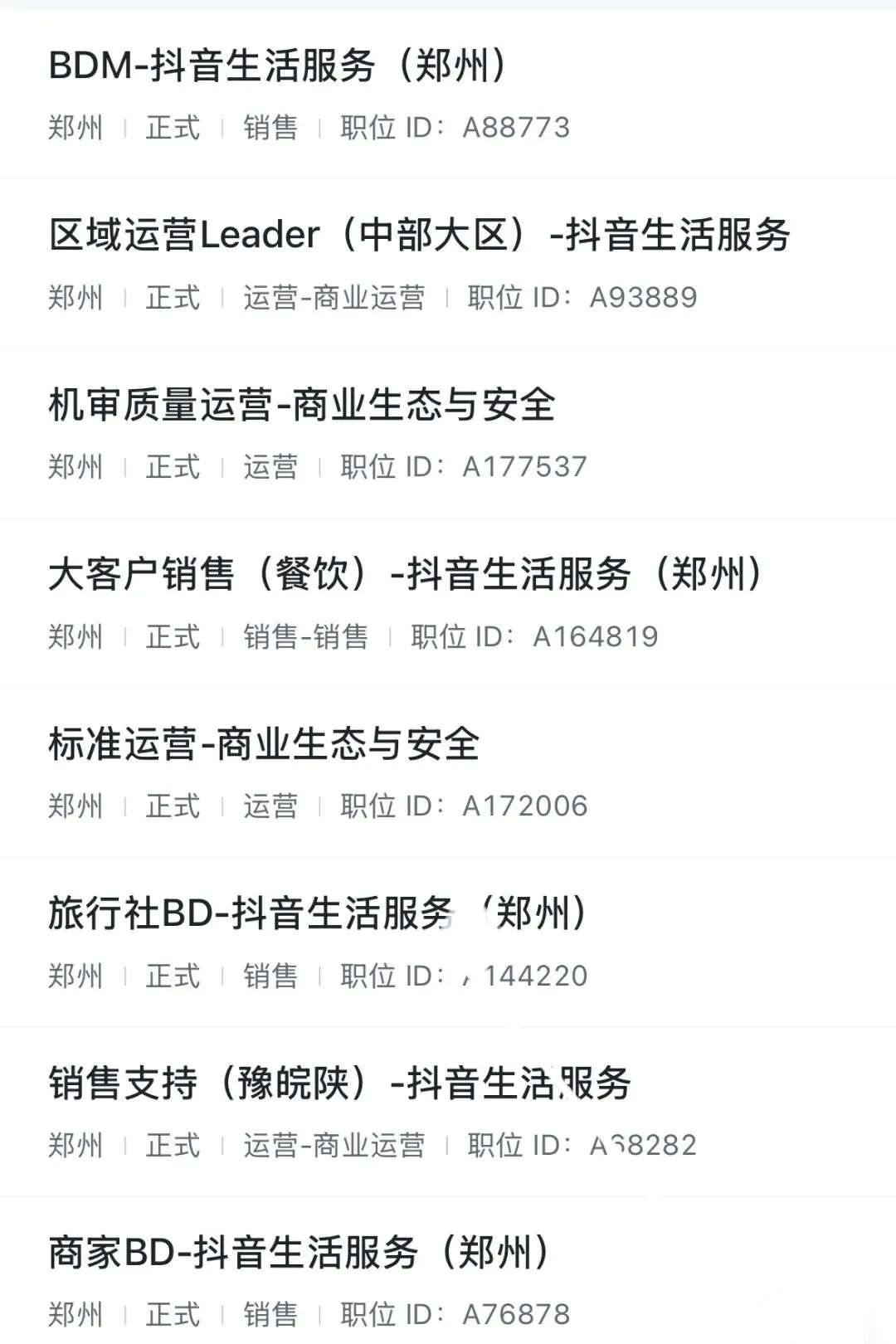896x1344 pixels.
Task: Open 销售支持（豫皖陕）-抖音生活服务 listing
Action: 340,1083
